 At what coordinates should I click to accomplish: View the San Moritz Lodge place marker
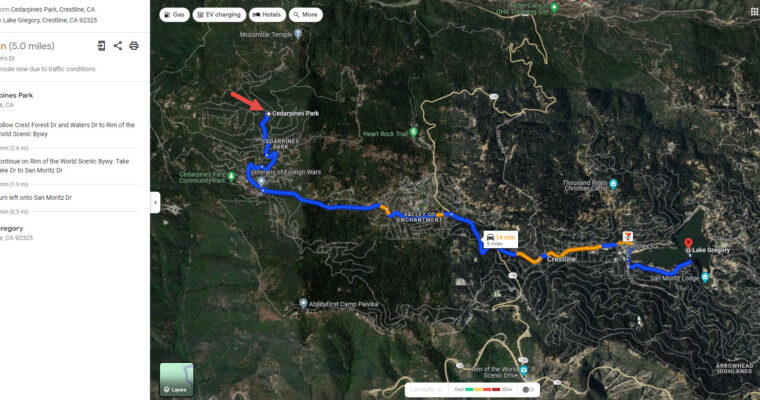[x=706, y=277]
